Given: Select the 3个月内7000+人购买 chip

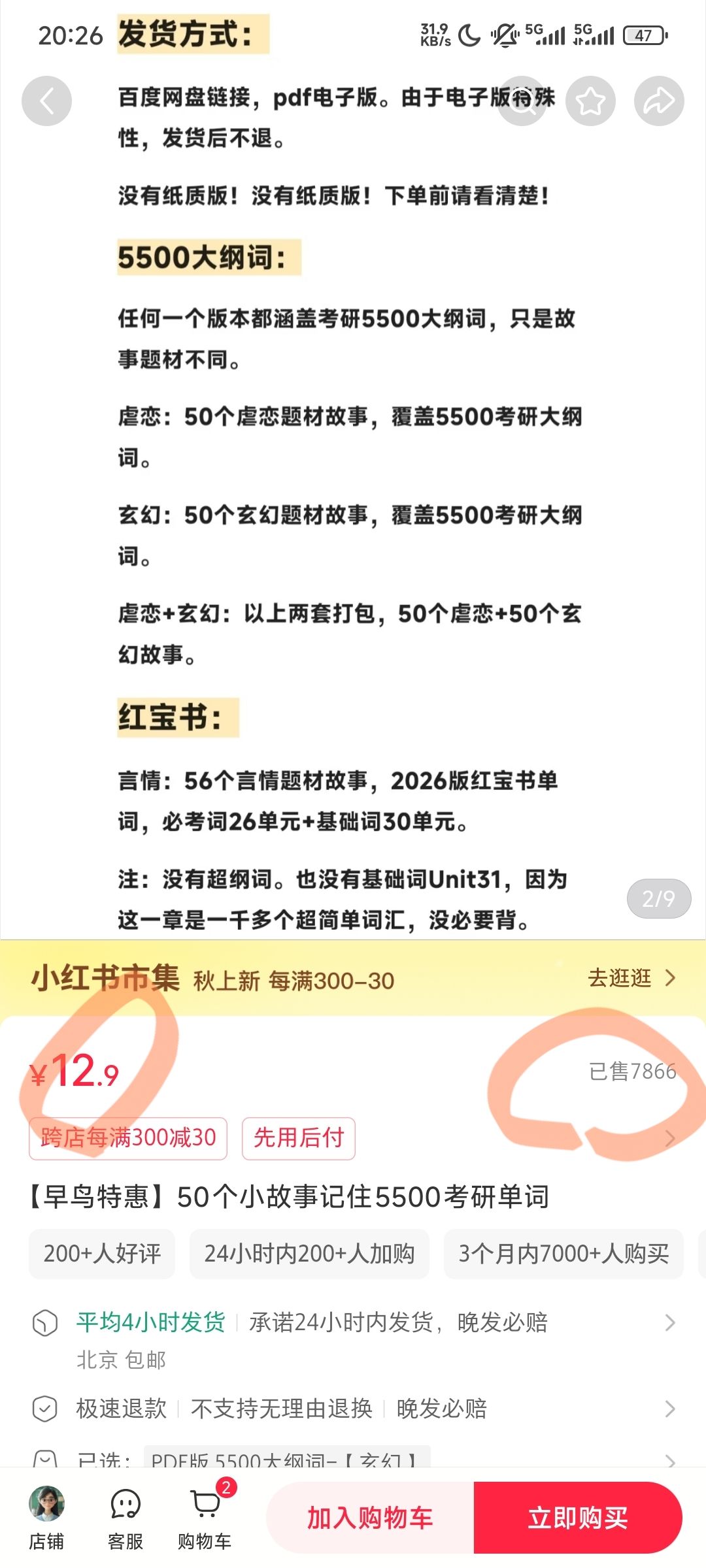Looking at the screenshot, I should pyautogui.click(x=563, y=1253).
